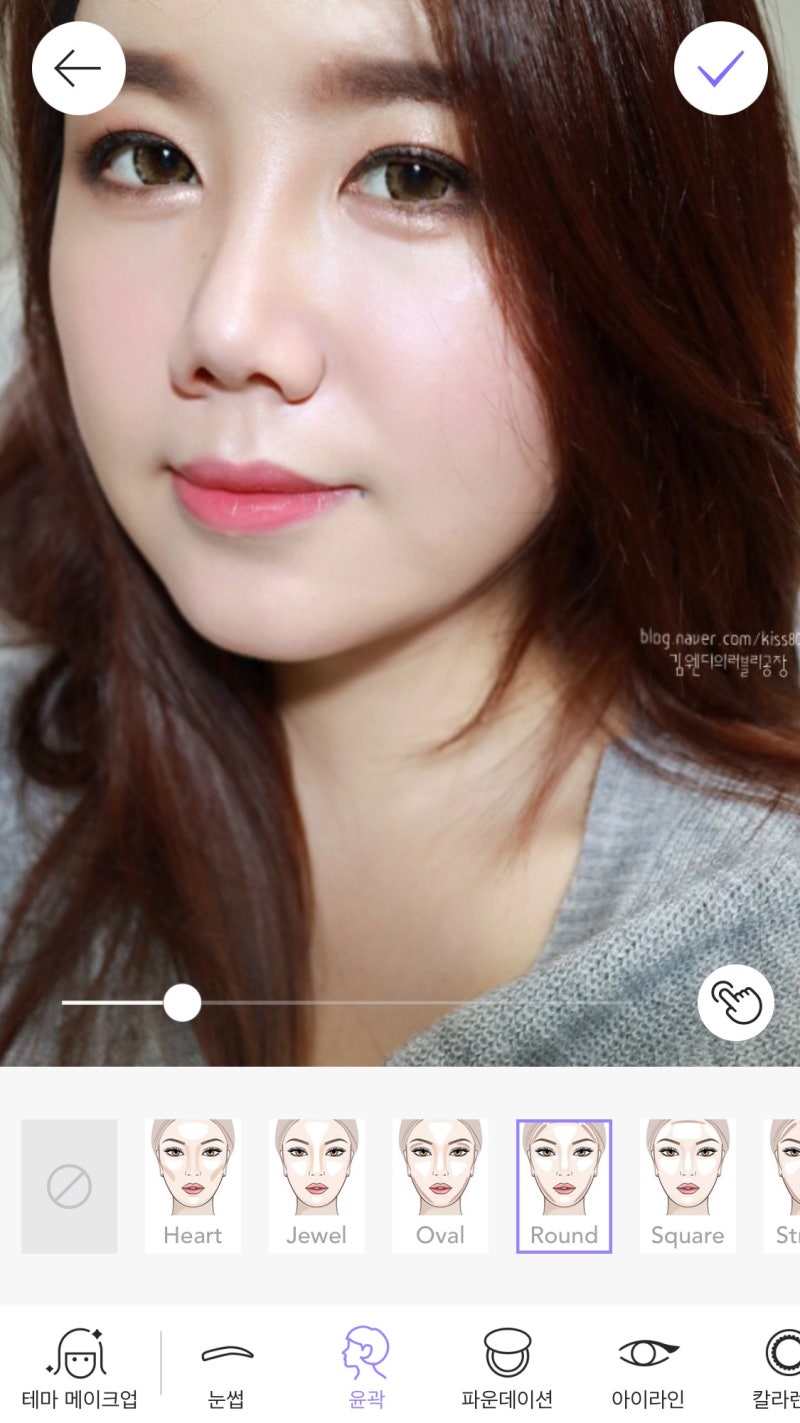The image size is (800, 1423).
Task: Tap the contour intensity slider knob
Action: point(182,1002)
